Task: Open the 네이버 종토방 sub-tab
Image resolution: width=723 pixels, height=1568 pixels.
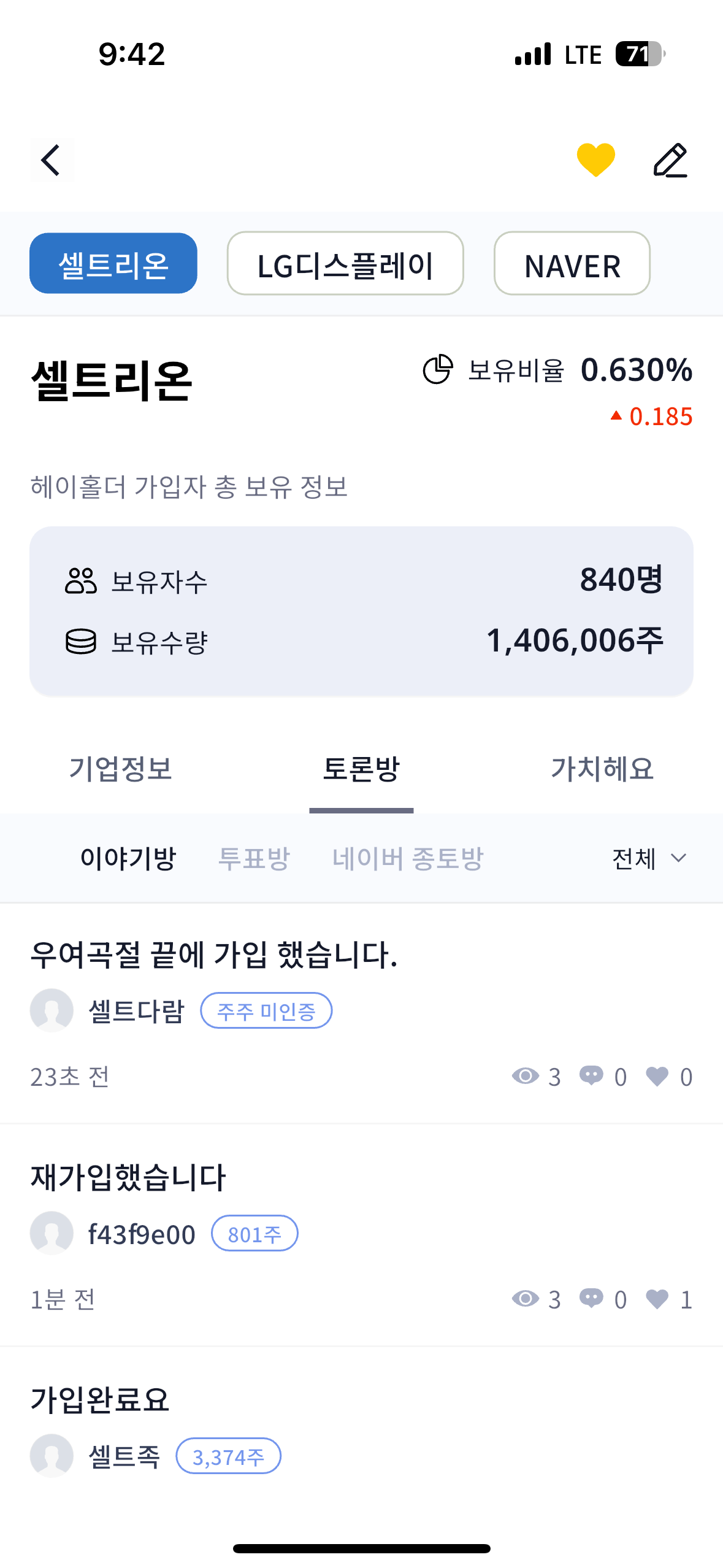Action: tap(408, 858)
